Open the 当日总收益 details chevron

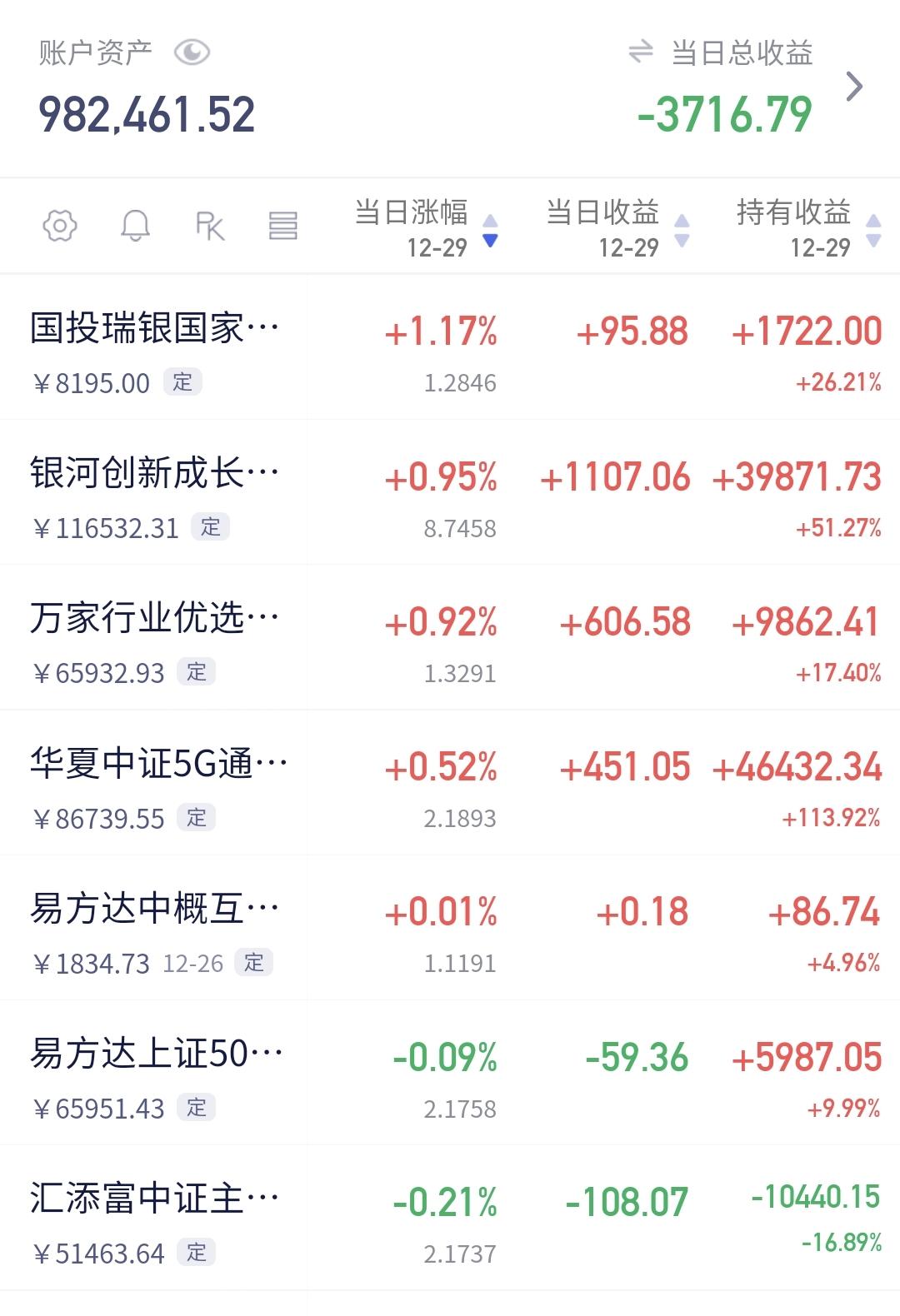pyautogui.click(x=854, y=87)
